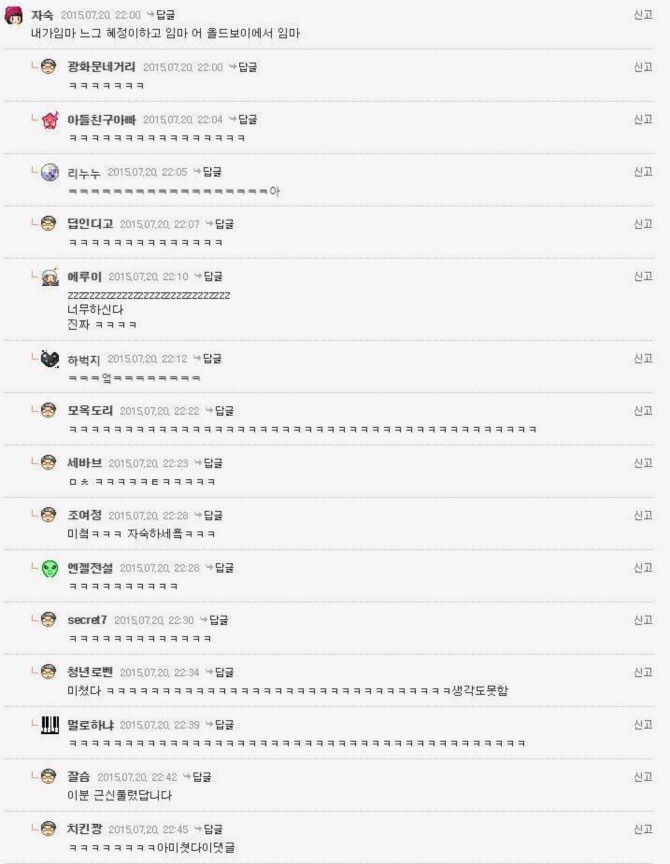
Task: Reply to 엔젤전설's comment
Action: point(224,567)
